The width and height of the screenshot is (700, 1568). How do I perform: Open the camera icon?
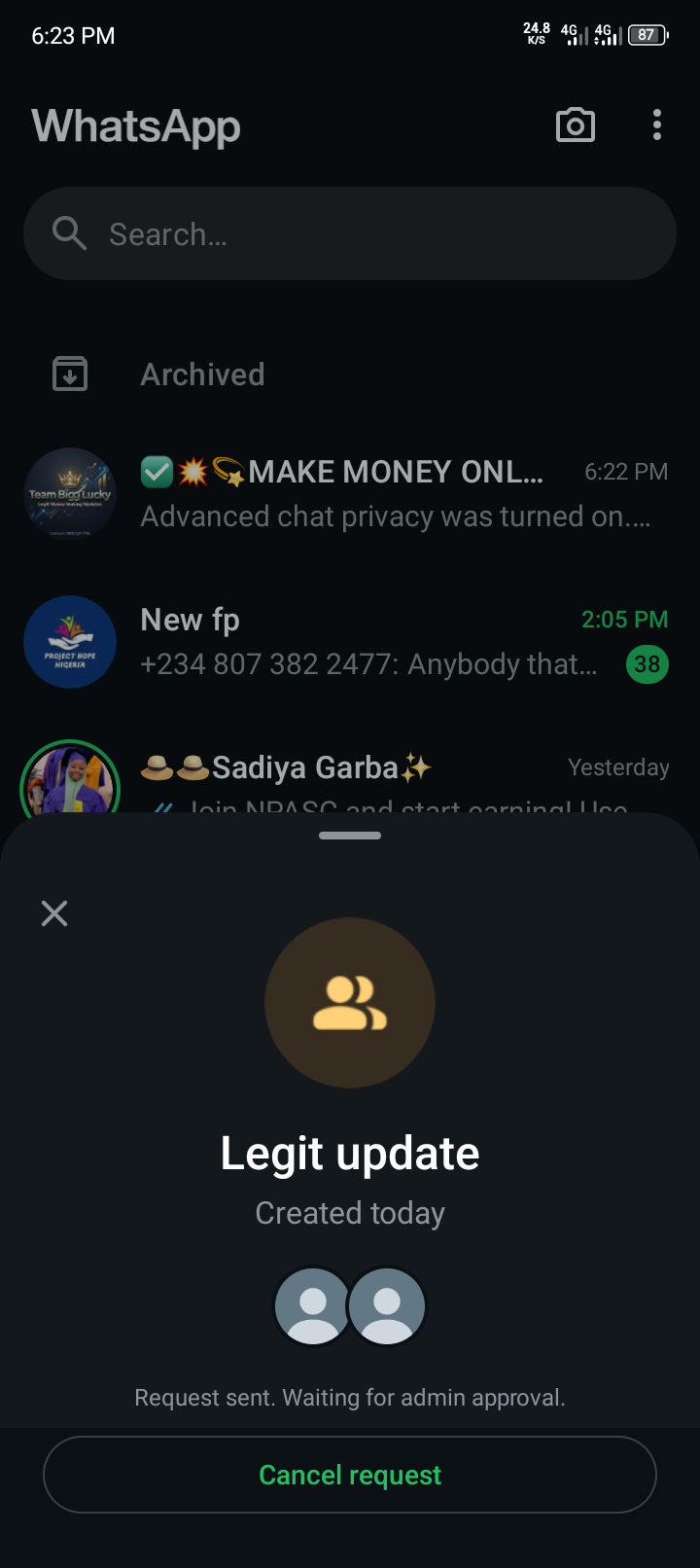(575, 125)
